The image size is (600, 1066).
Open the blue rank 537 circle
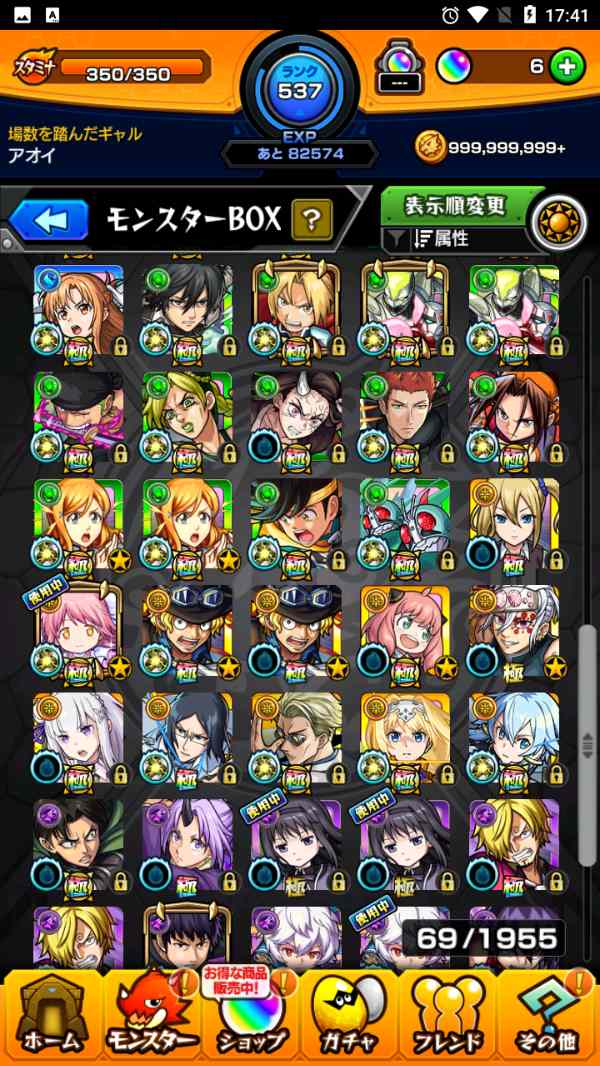(x=300, y=92)
